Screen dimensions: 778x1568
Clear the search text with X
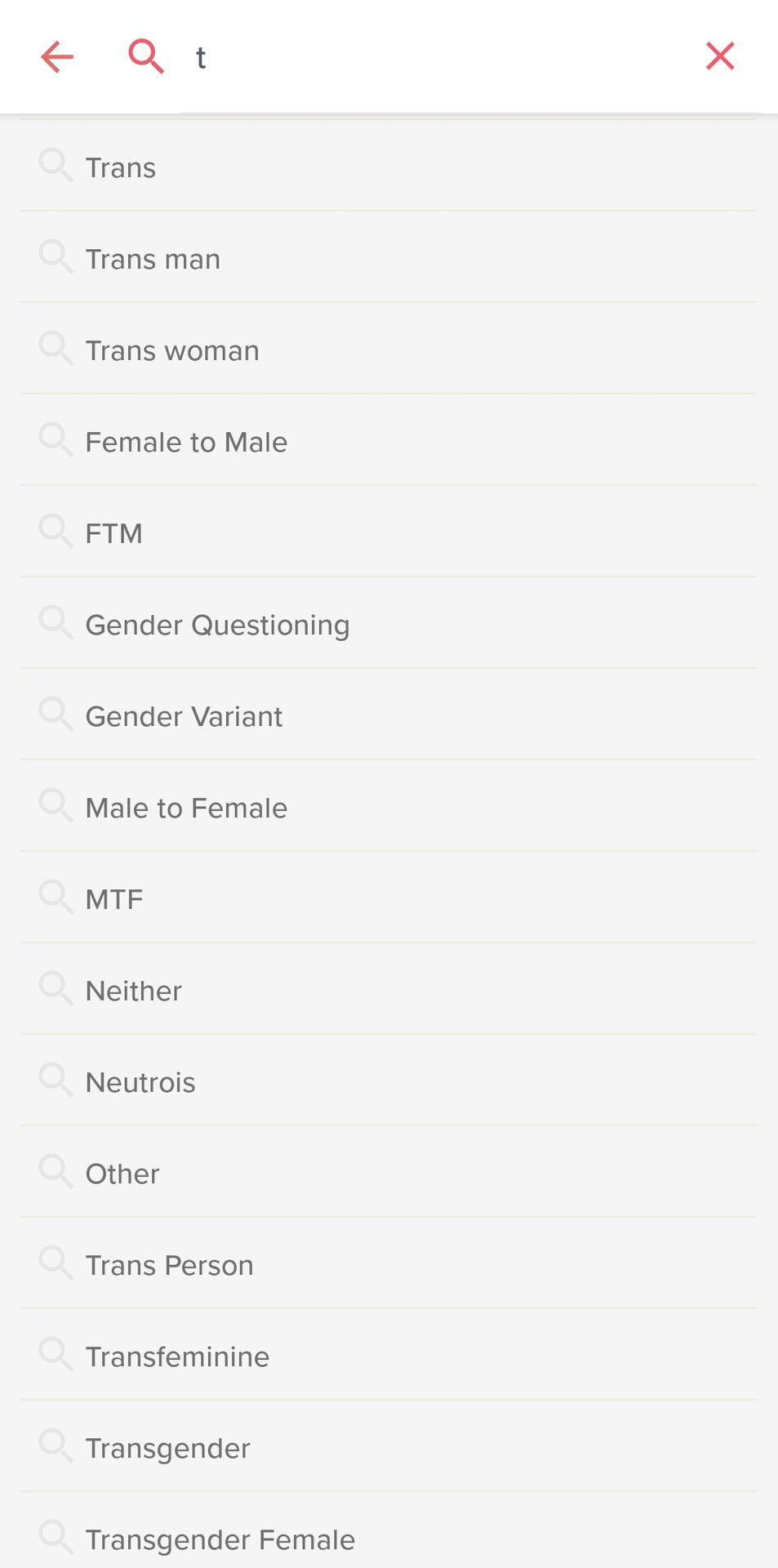pos(720,56)
